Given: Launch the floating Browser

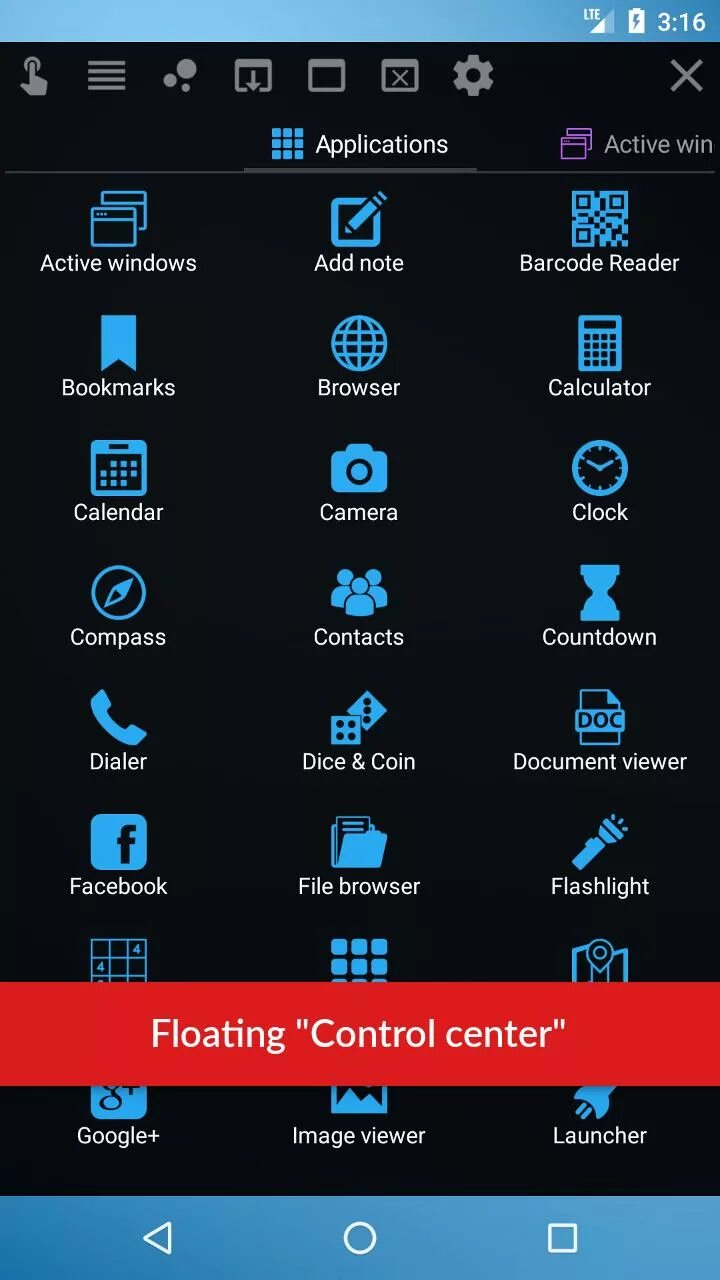Looking at the screenshot, I should point(359,357).
